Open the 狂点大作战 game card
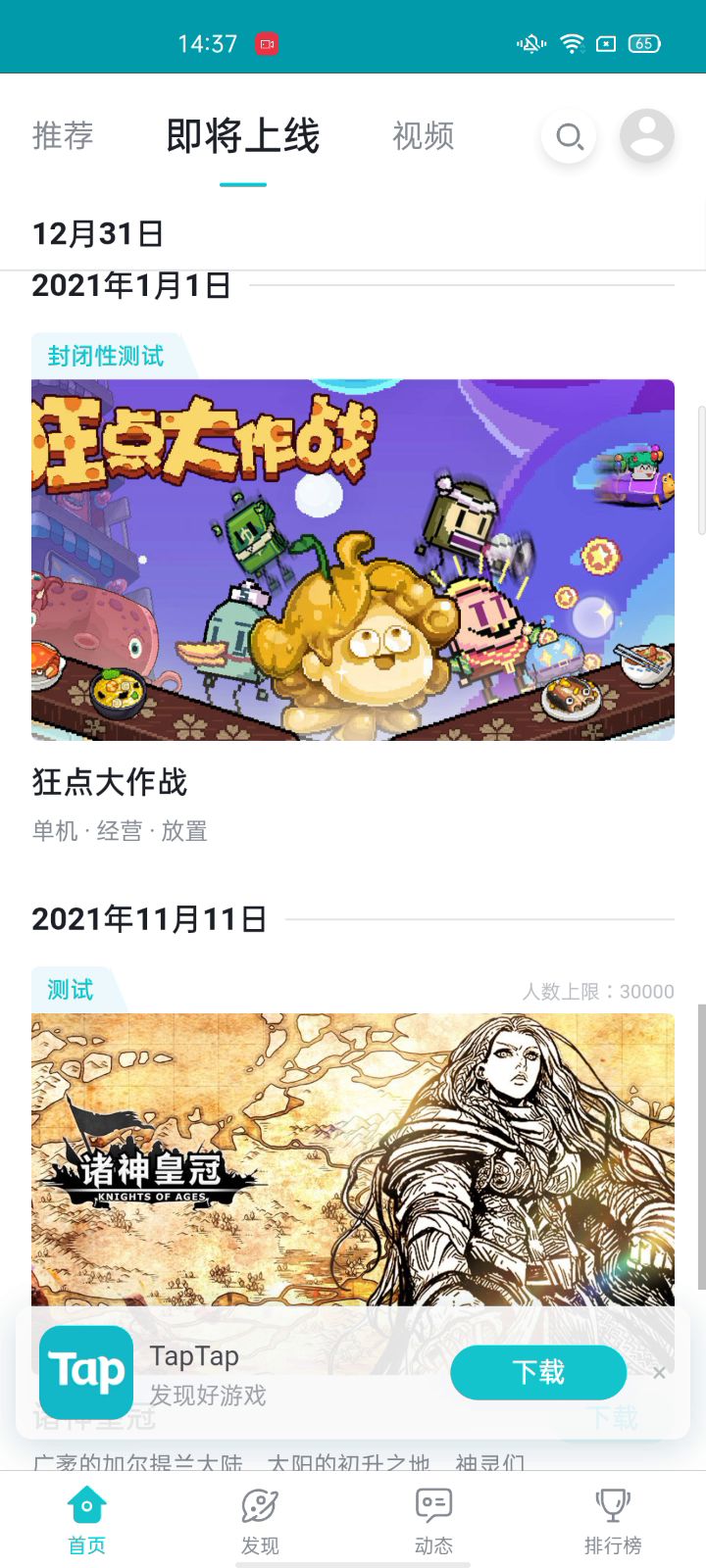706x1568 pixels. (x=353, y=560)
